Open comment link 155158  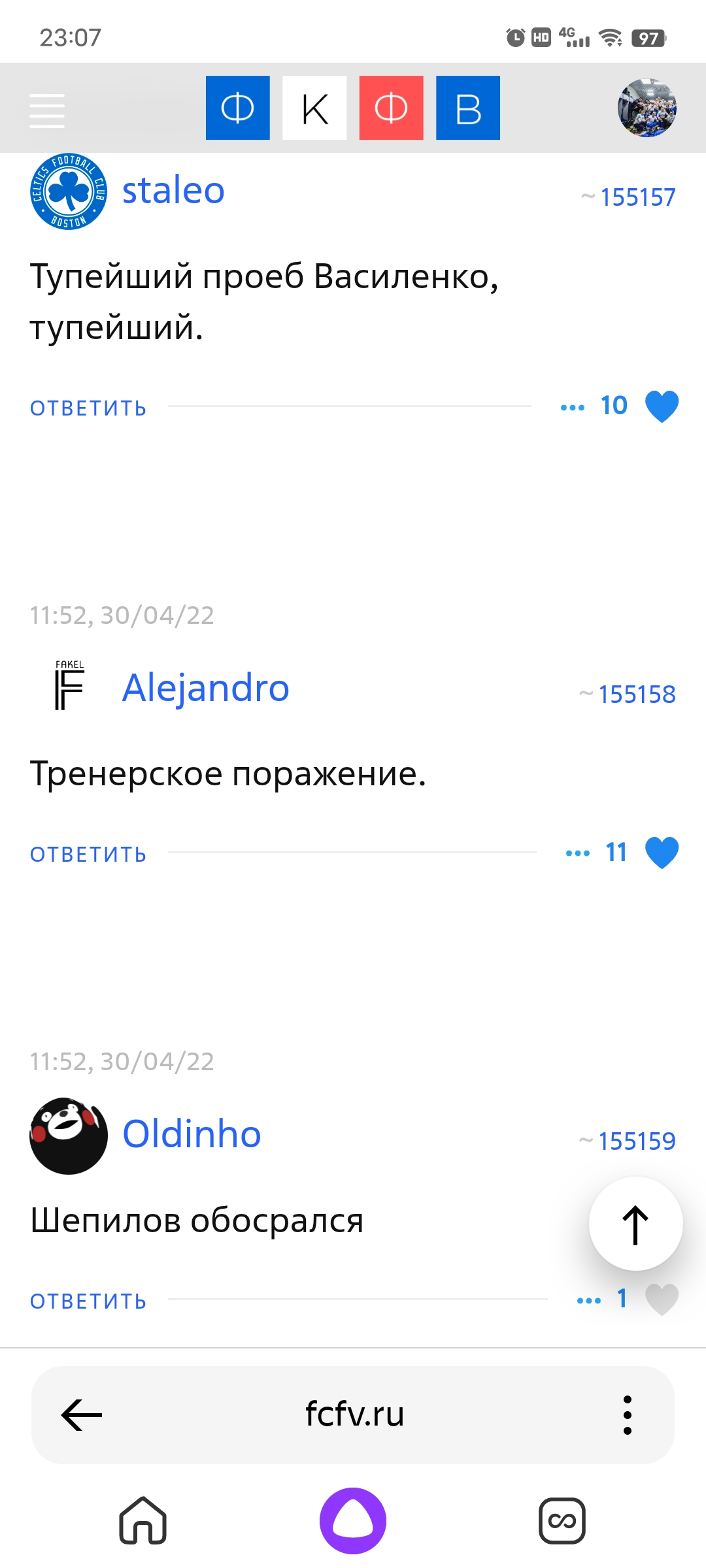point(637,694)
